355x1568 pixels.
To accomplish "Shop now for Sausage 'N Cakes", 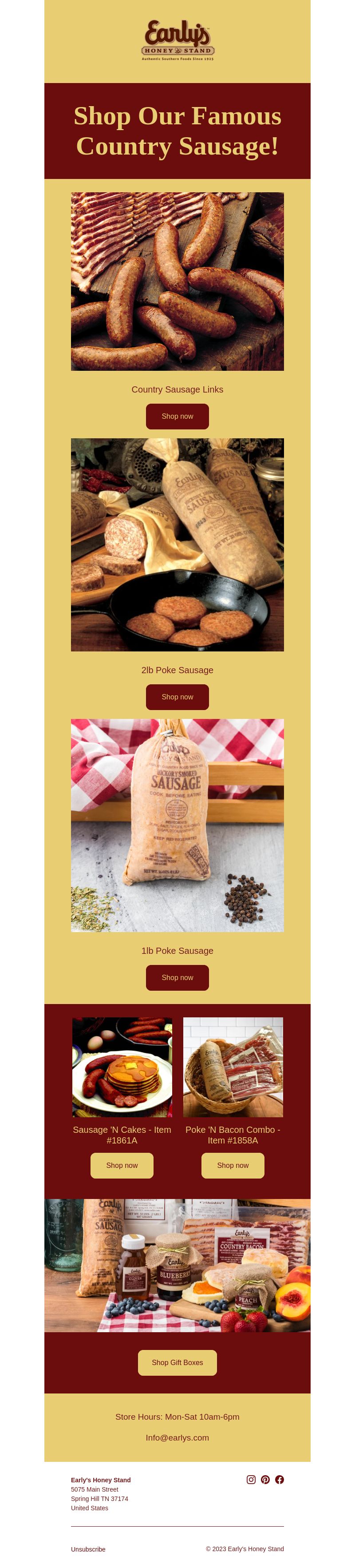I will (x=122, y=1165).
